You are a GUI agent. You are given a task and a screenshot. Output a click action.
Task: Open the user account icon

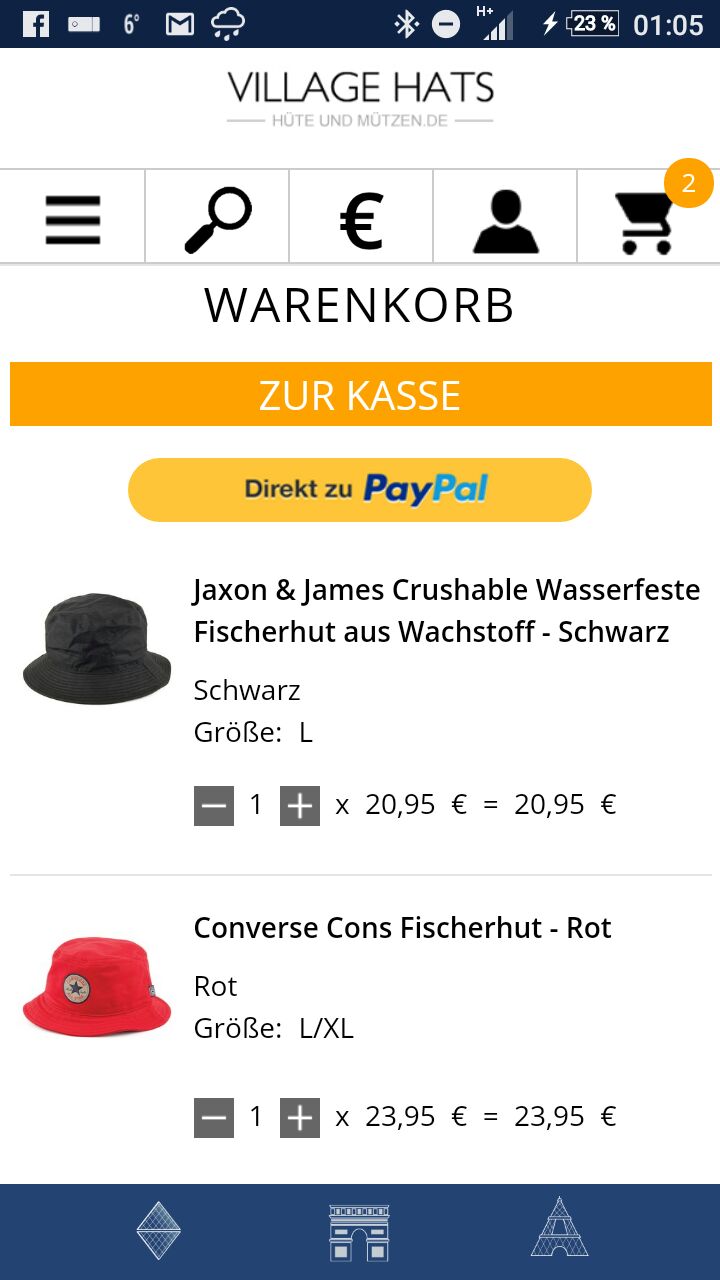(x=505, y=219)
